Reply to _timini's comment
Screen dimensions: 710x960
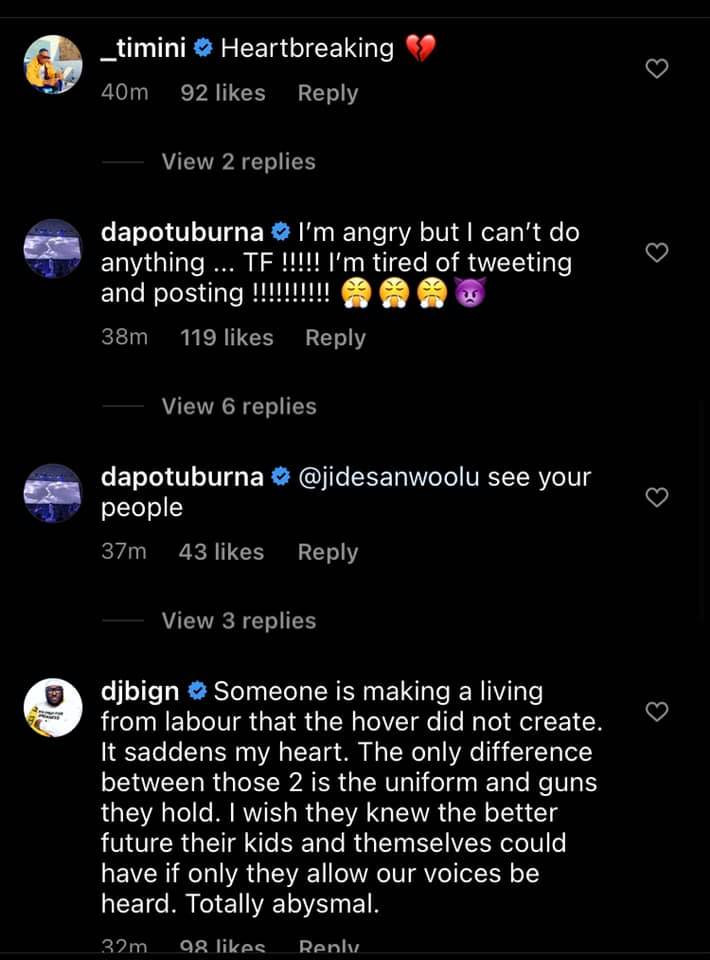tap(327, 93)
